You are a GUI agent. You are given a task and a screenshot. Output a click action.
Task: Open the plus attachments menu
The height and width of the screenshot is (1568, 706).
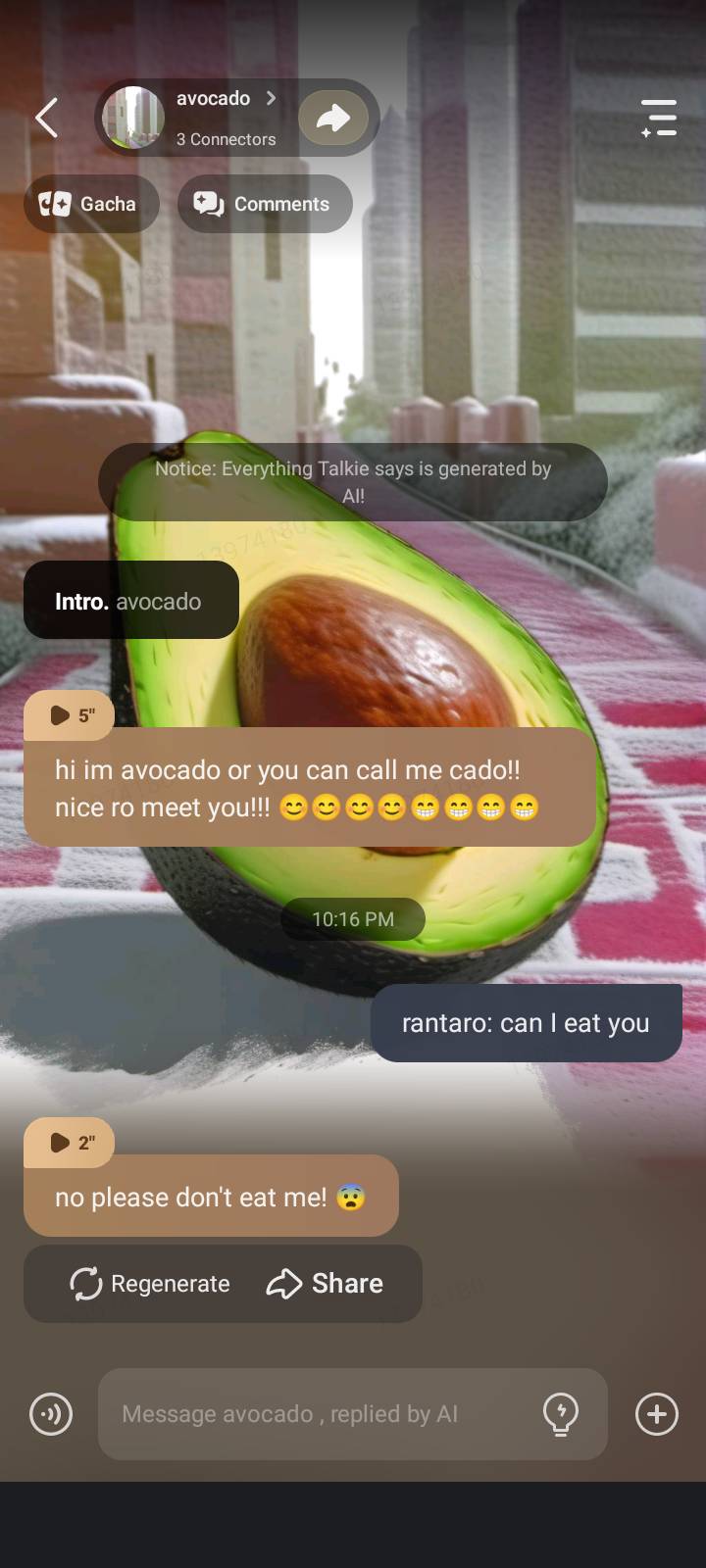(x=656, y=1414)
